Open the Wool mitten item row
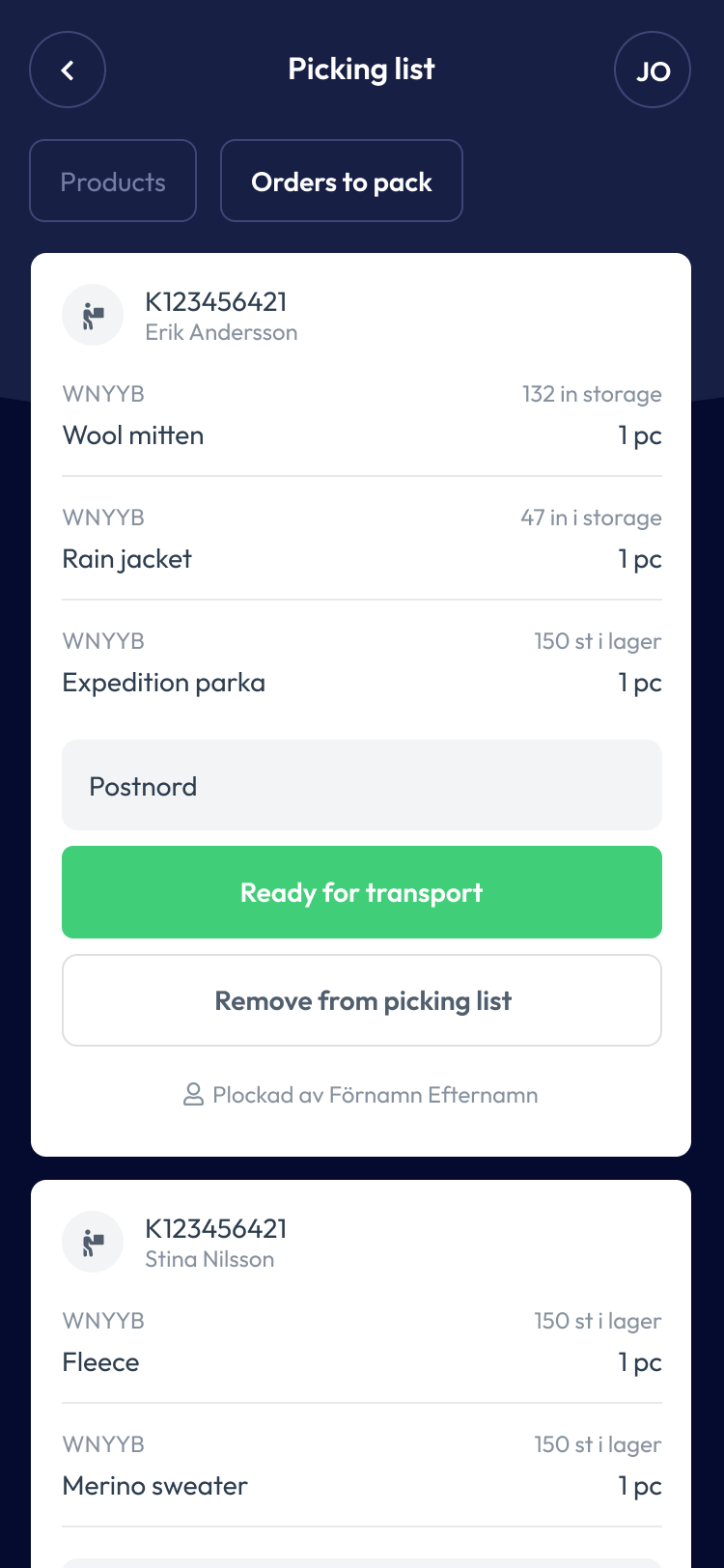Image resolution: width=724 pixels, height=1568 pixels. (362, 416)
